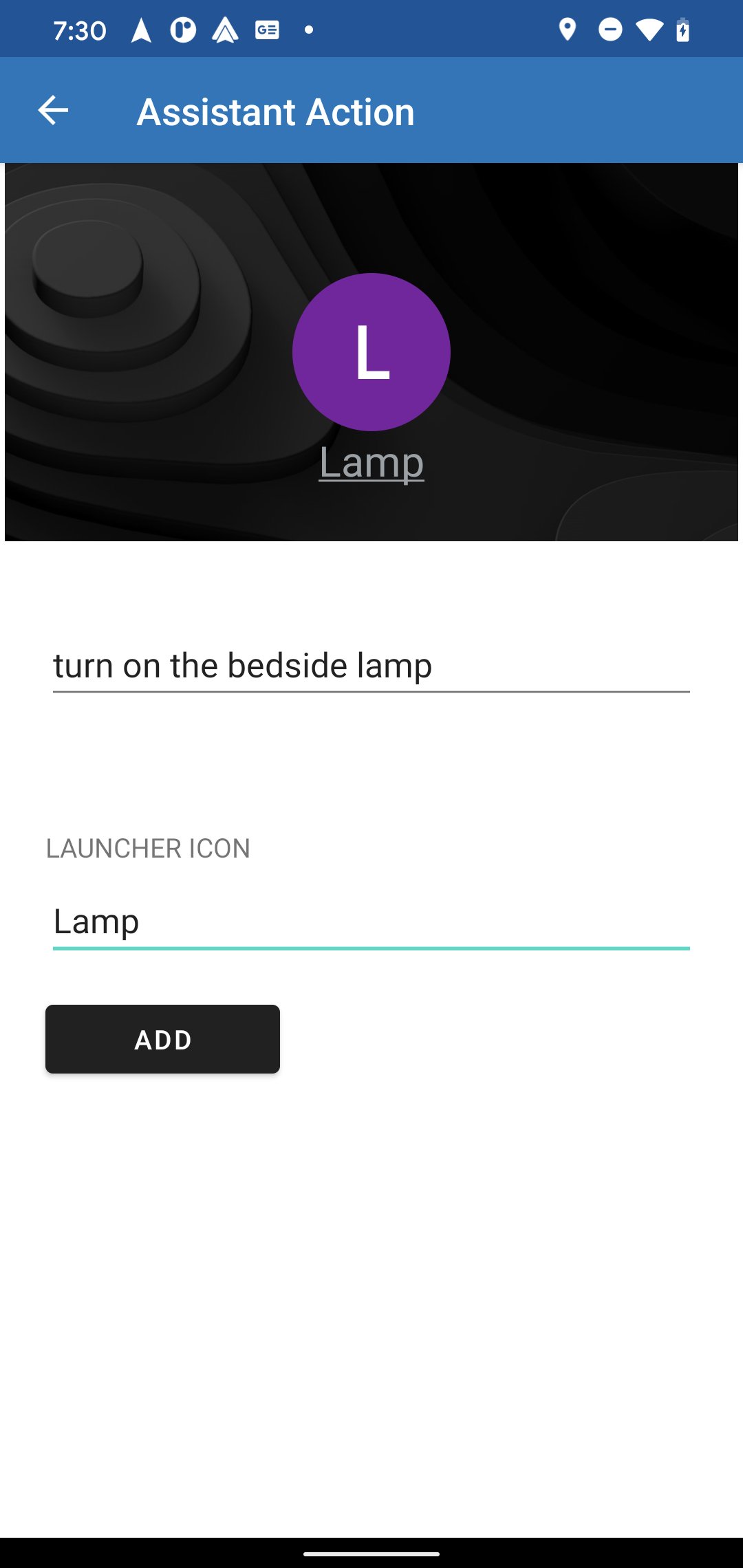The image size is (743, 1568).
Task: Tap the underlined Lamp label
Action: coord(371,462)
